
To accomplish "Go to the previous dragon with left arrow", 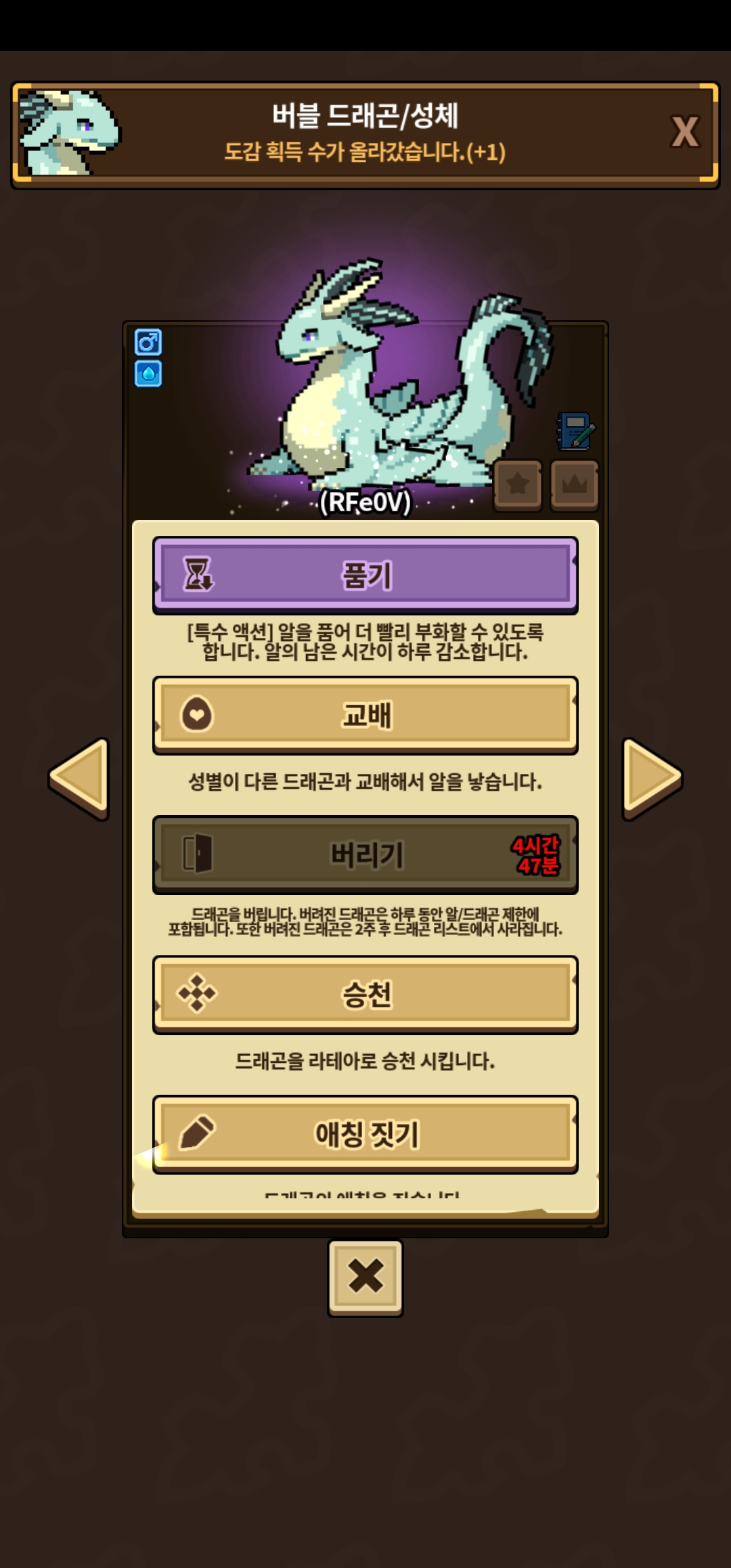I will click(x=80, y=779).
